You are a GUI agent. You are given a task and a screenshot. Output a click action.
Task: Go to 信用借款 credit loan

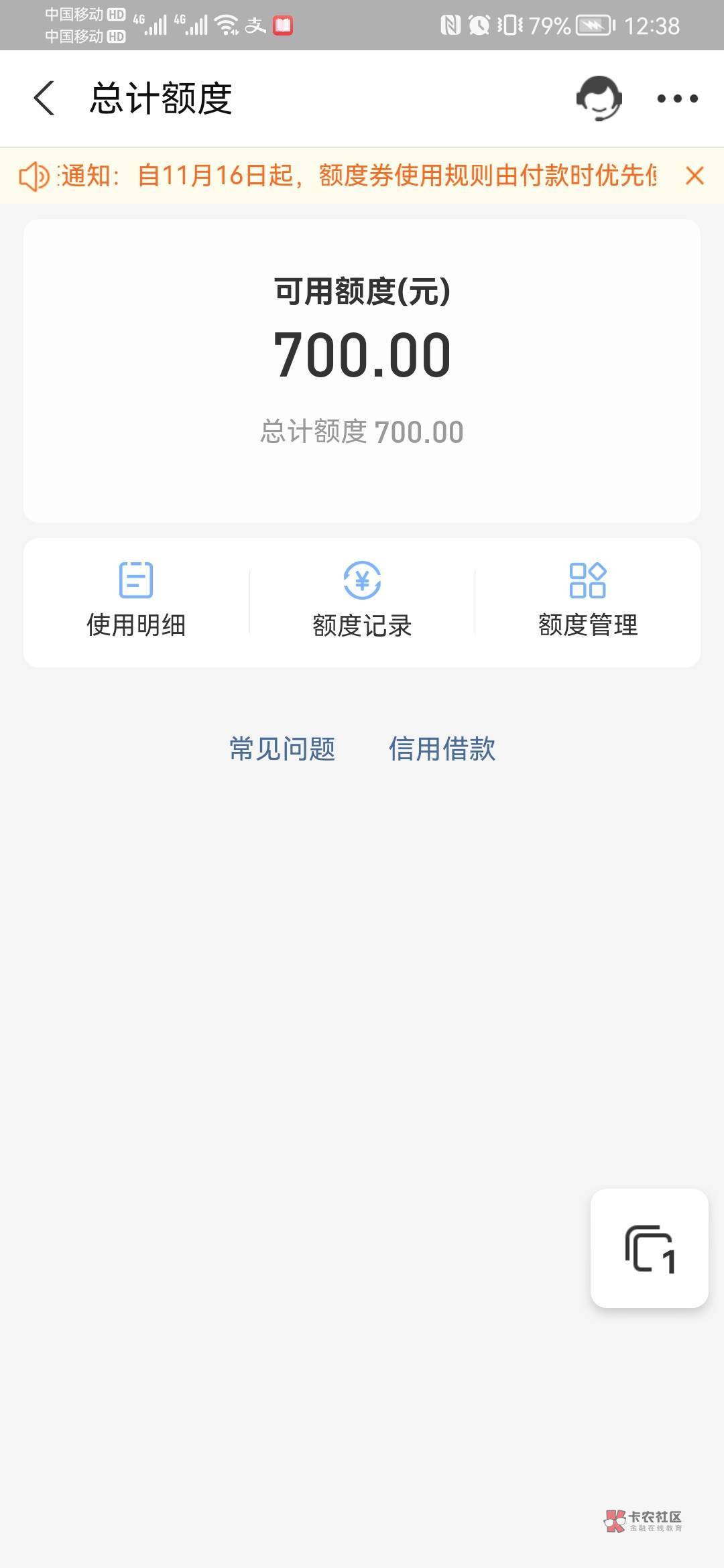tap(442, 748)
